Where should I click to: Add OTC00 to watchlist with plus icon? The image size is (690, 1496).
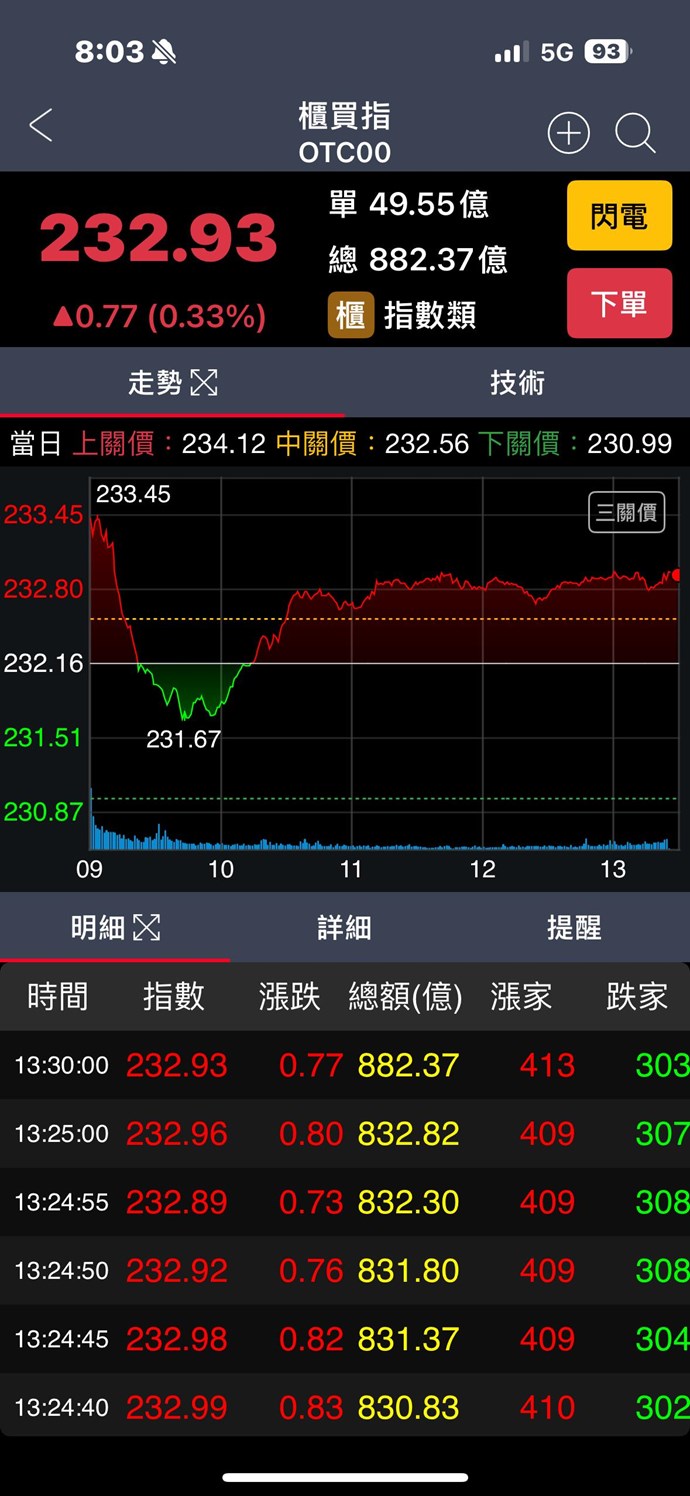coord(568,133)
